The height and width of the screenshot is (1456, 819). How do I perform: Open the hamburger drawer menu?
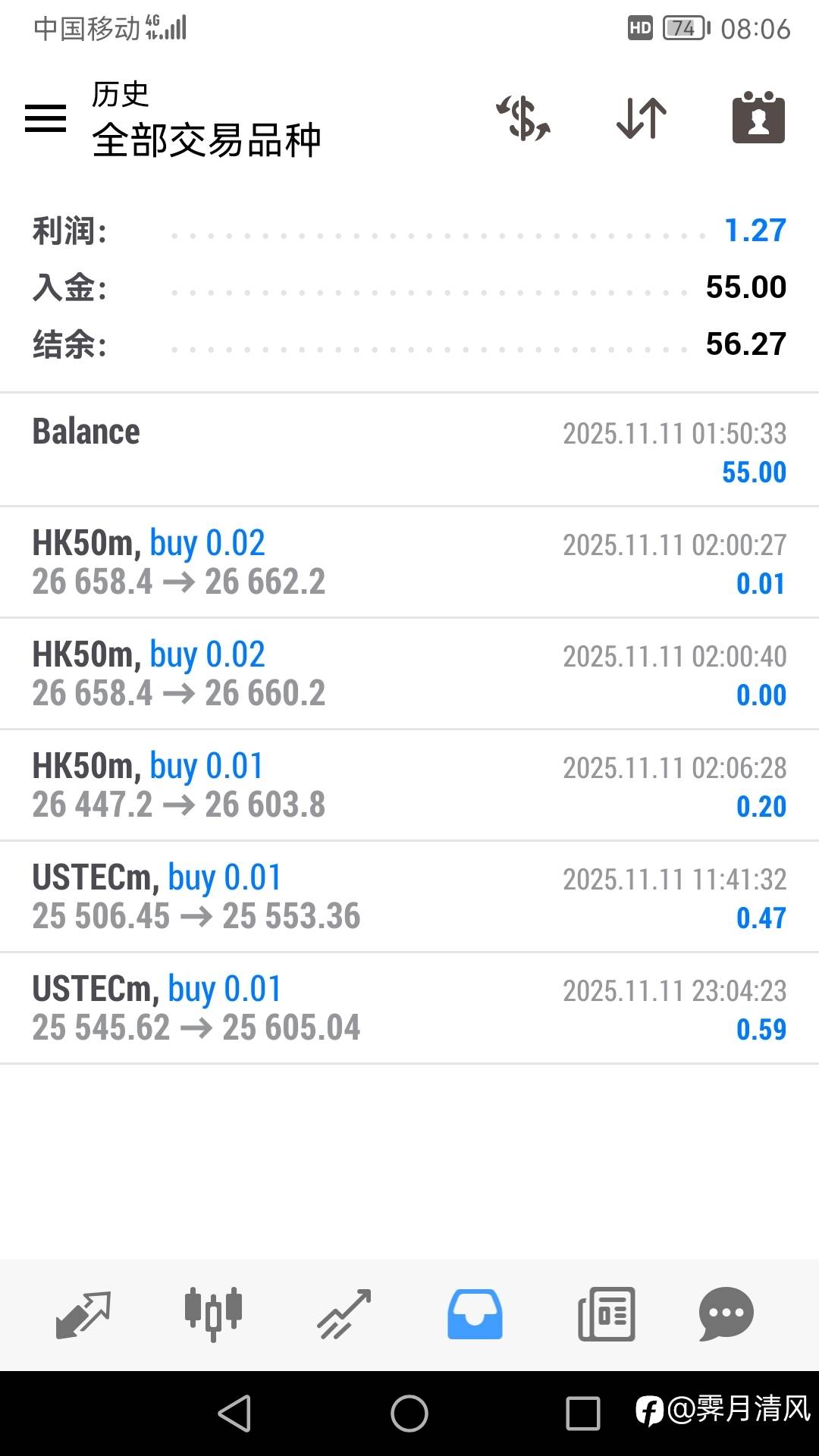pyautogui.click(x=45, y=118)
